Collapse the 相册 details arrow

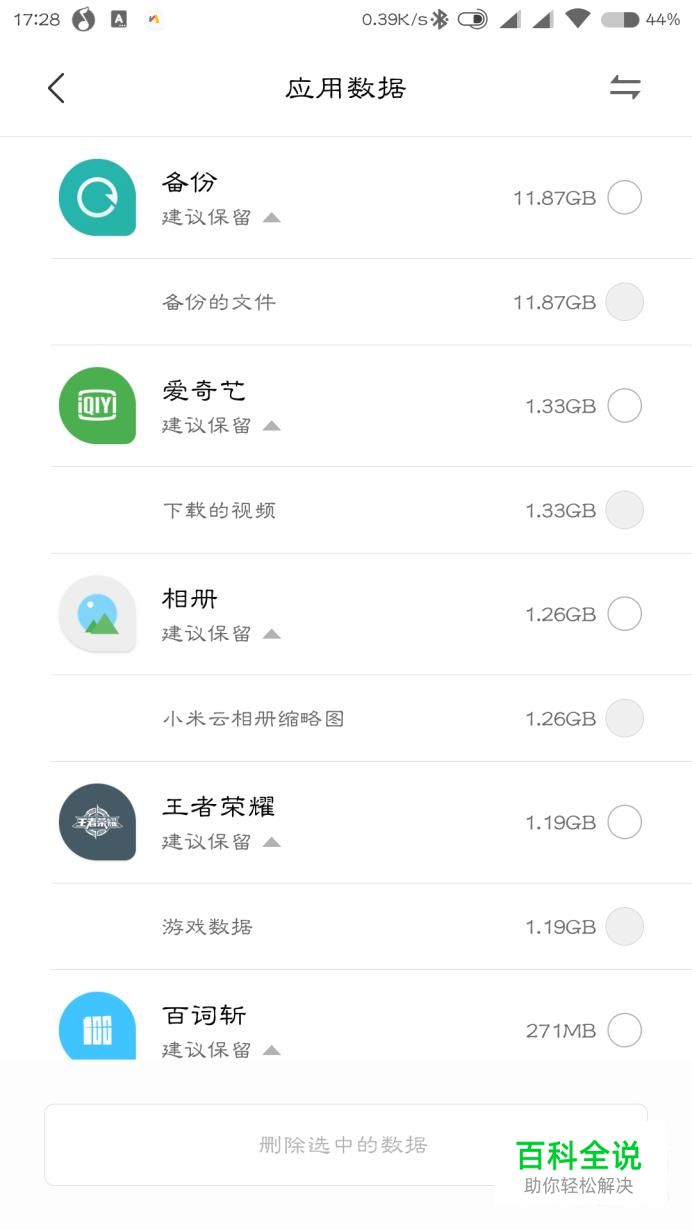[271, 633]
